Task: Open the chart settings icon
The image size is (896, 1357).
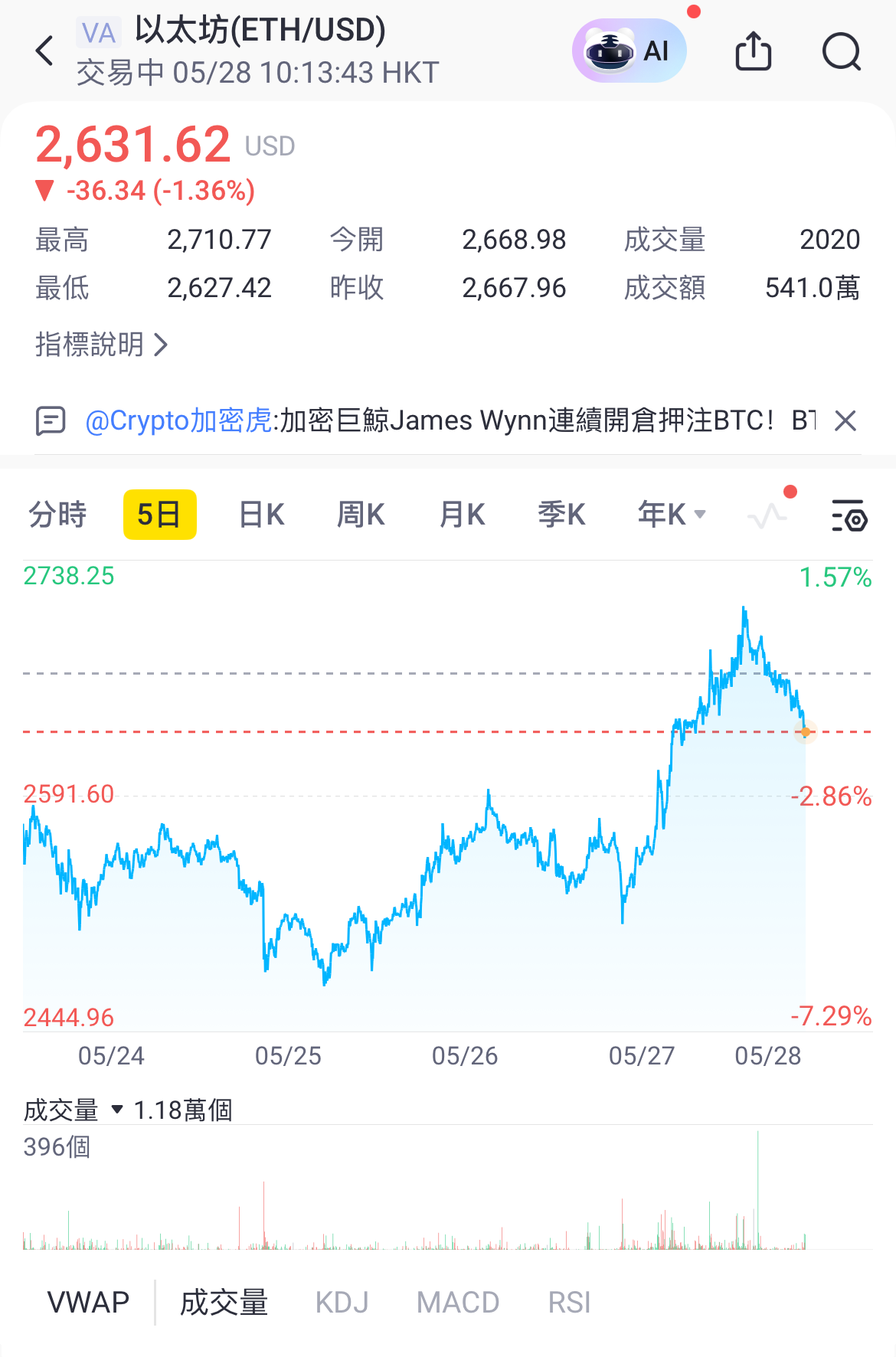Action: click(x=849, y=516)
